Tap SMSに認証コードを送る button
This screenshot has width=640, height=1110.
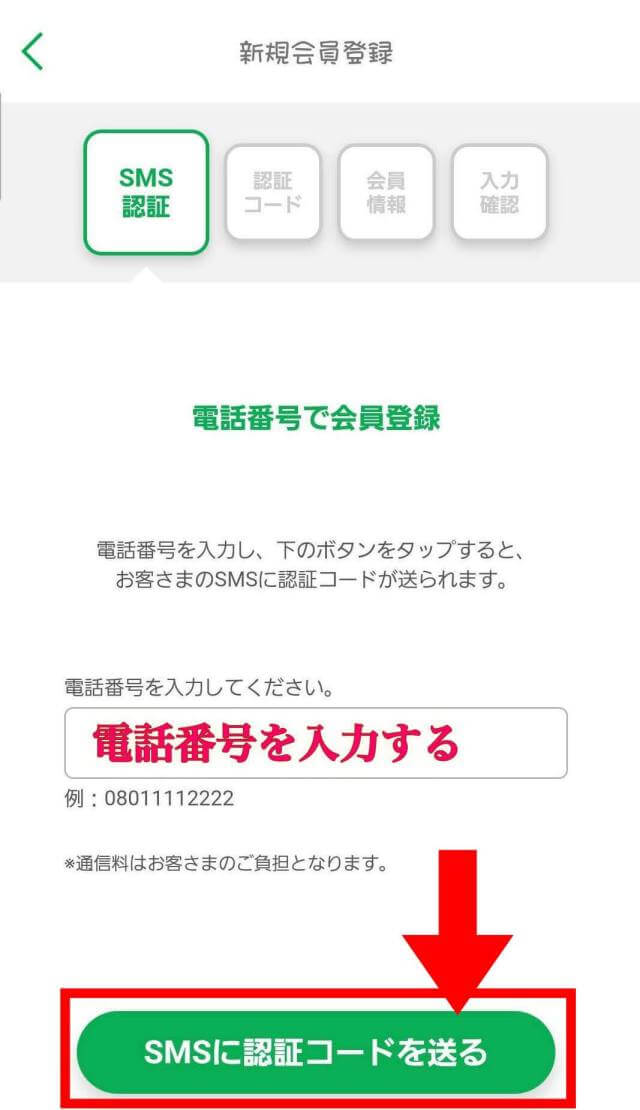(x=315, y=1052)
